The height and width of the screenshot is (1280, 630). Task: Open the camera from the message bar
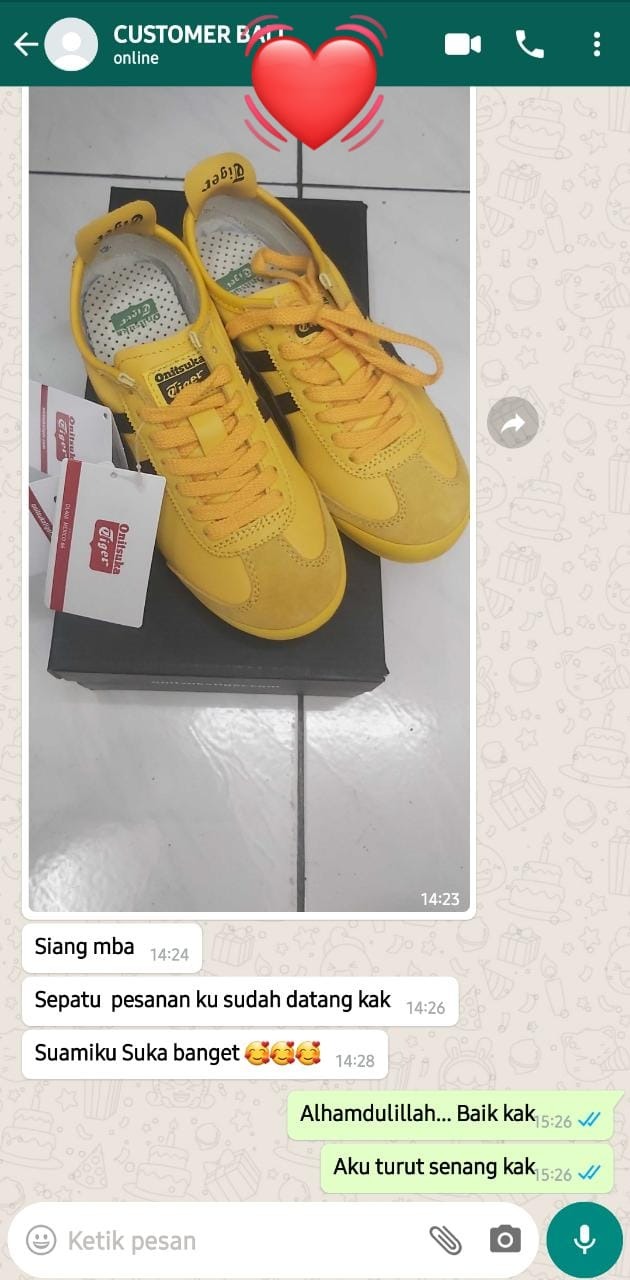pos(505,1240)
